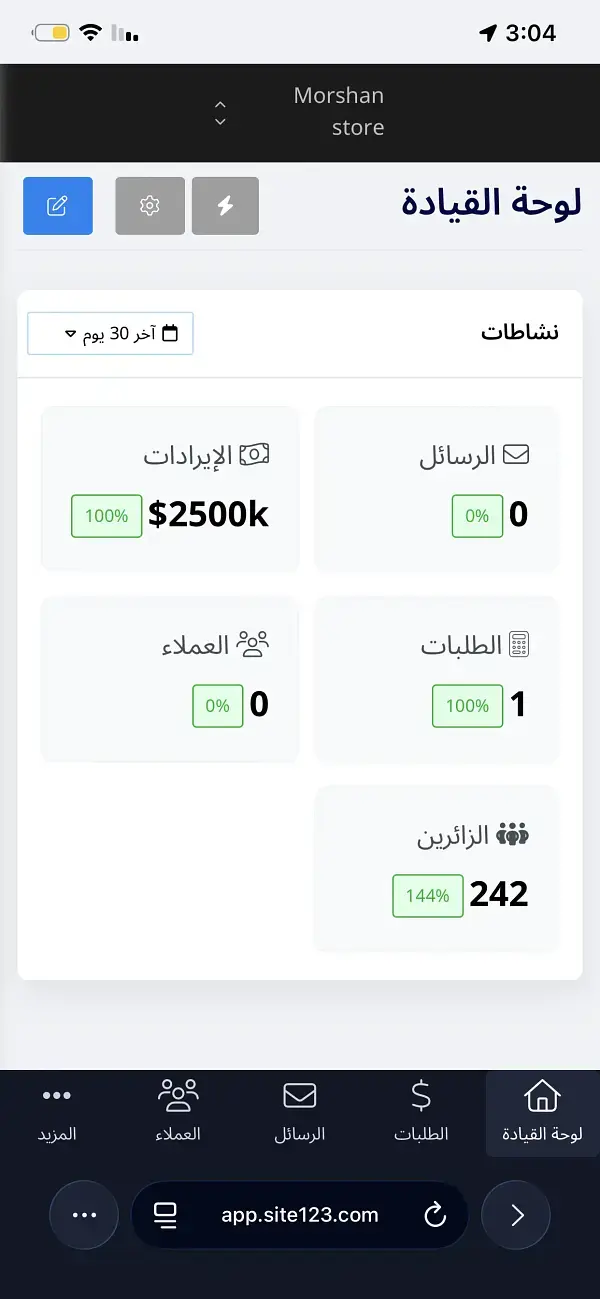
Task: Open the الطلبات activity card
Action: 436,679
